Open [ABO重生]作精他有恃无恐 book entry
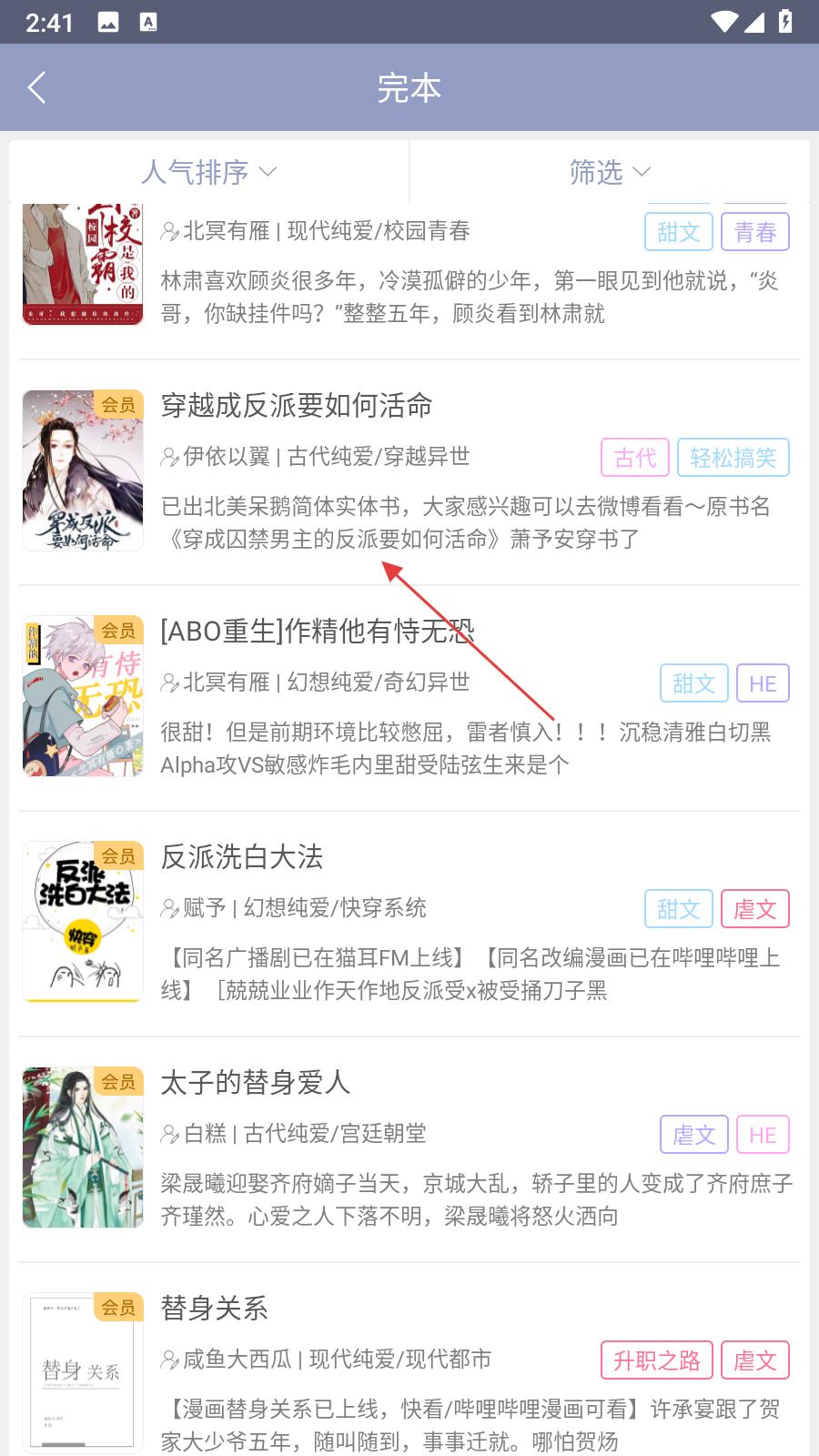 point(317,631)
